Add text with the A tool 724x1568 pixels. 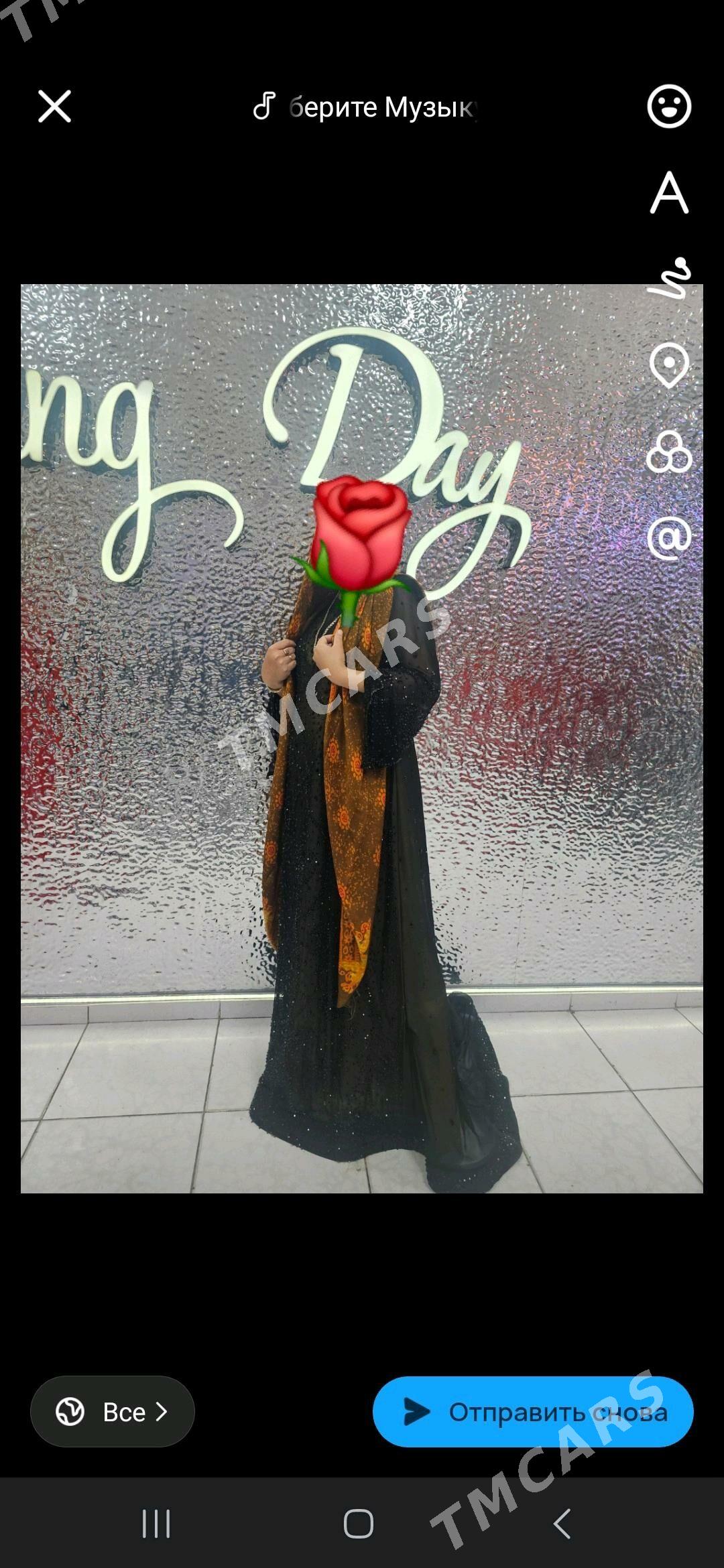[669, 193]
